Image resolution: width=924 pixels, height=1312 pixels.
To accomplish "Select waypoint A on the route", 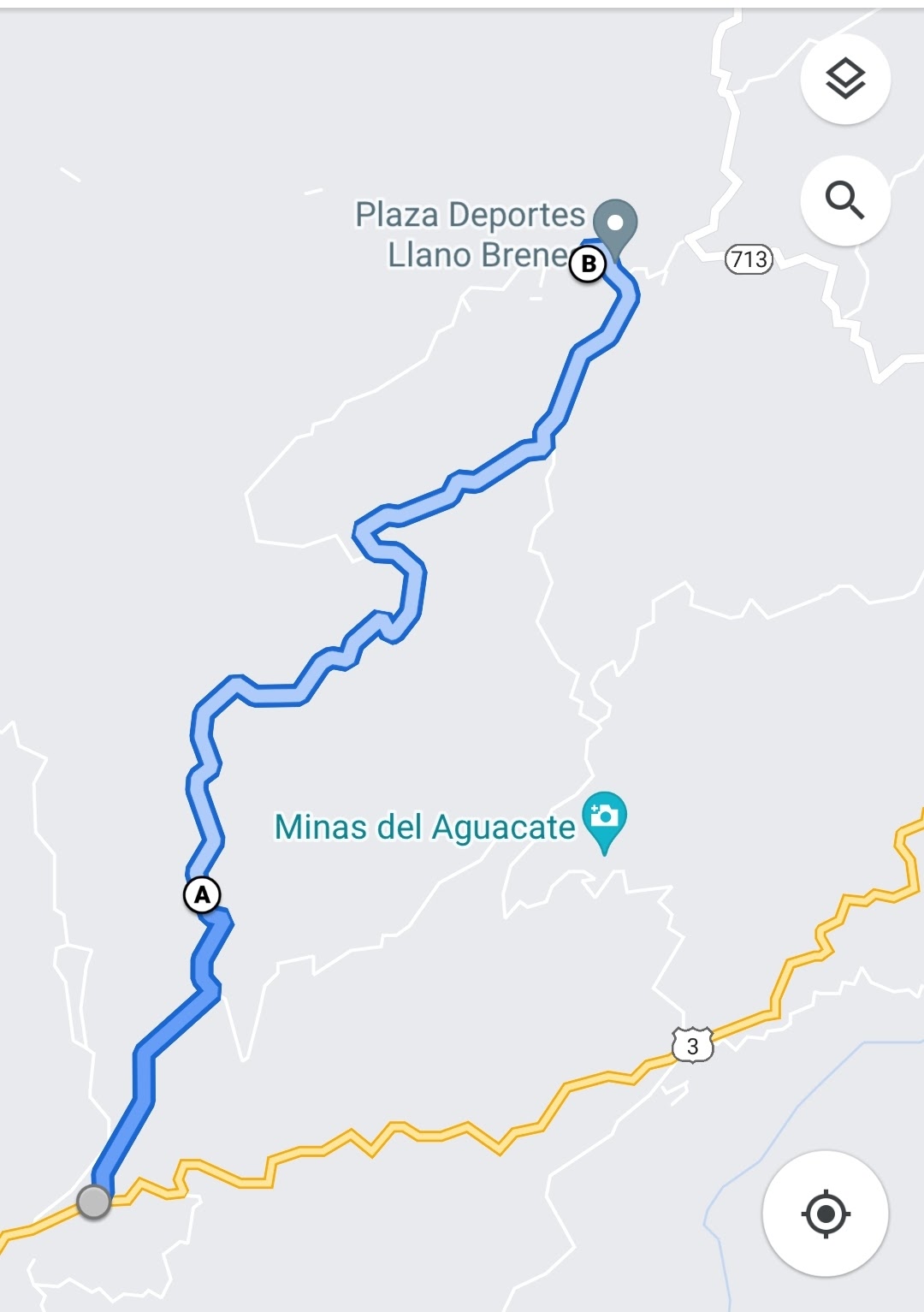I will pyautogui.click(x=202, y=895).
